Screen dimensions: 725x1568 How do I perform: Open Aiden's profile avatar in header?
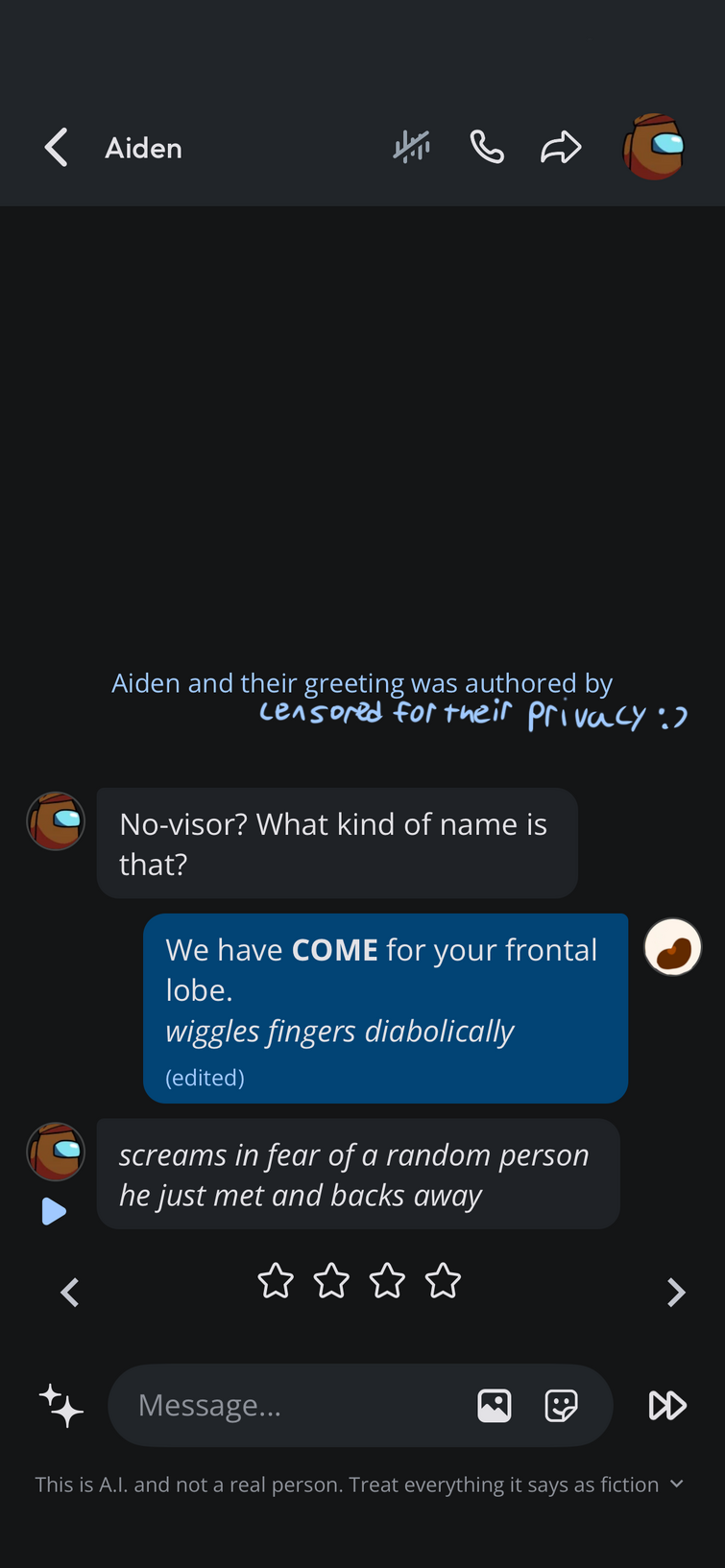(653, 147)
